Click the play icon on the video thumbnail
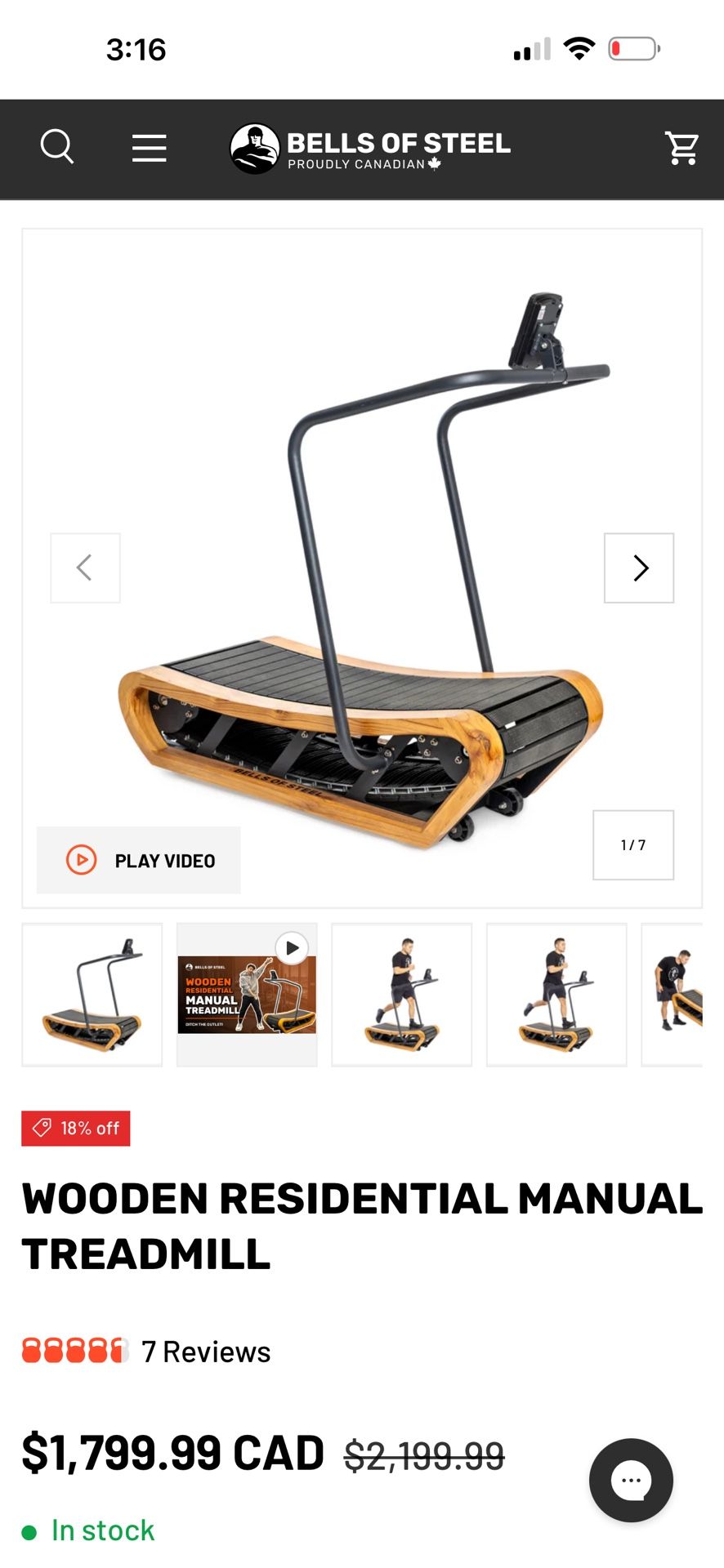 pos(292,949)
